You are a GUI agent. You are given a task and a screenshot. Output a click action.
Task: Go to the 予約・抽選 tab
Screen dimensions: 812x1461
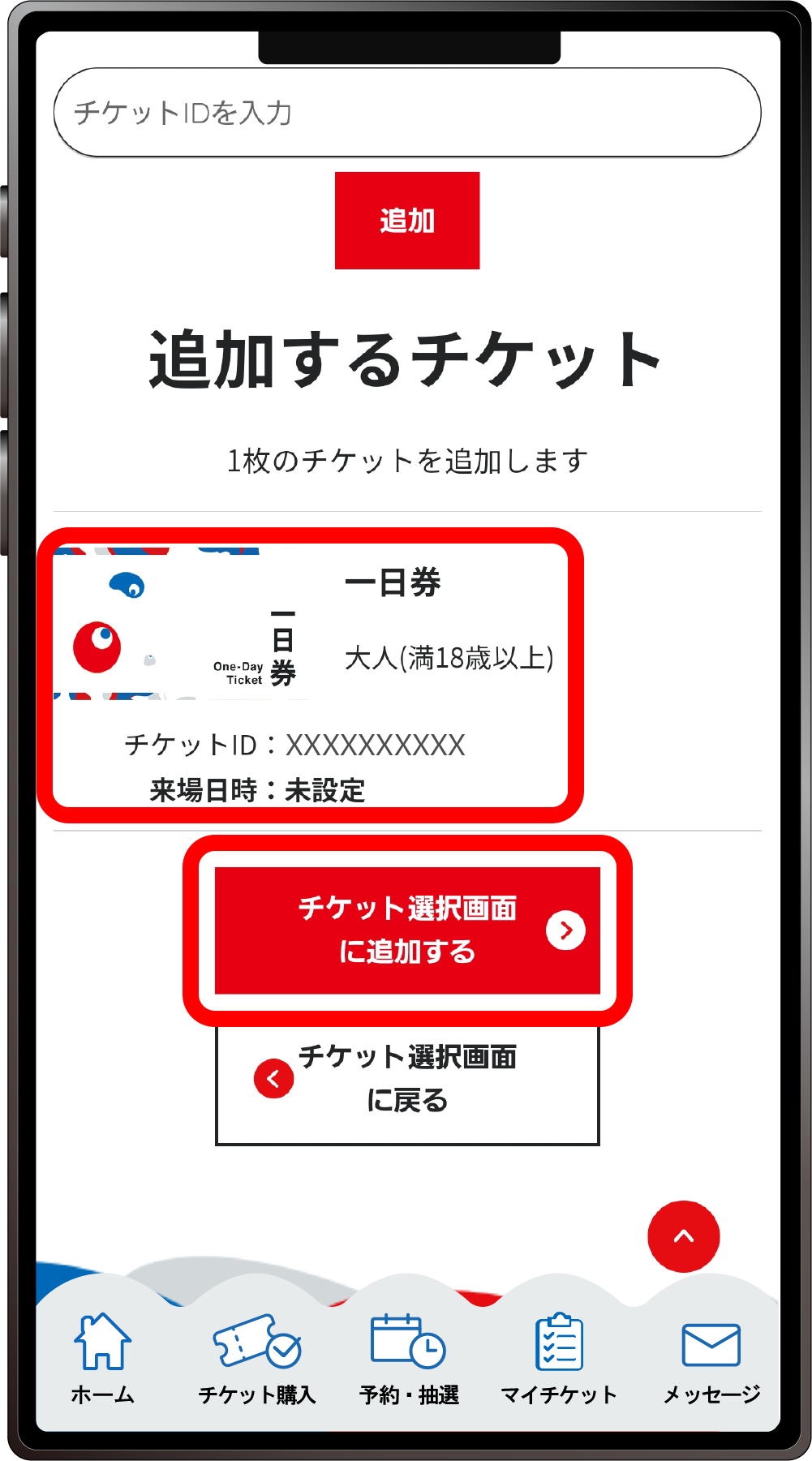point(409,1358)
